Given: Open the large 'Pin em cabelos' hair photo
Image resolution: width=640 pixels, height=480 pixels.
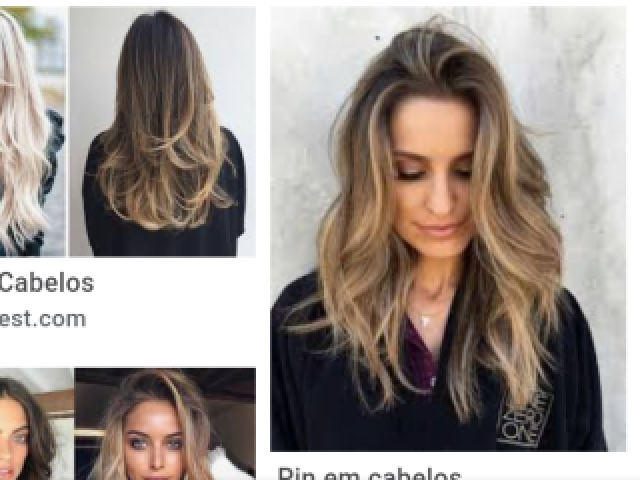Looking at the screenshot, I should click(447, 230).
